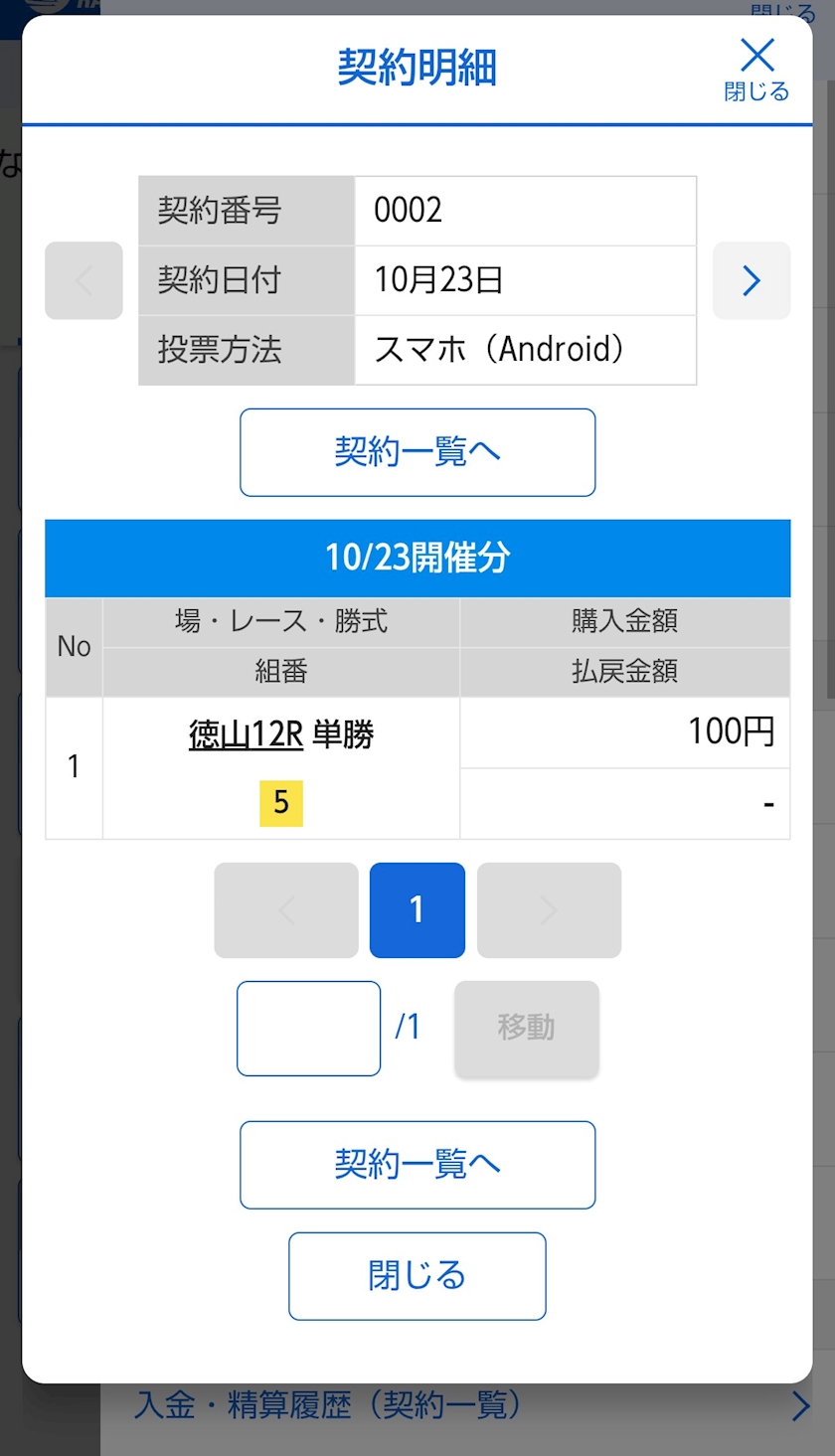Tap the upper 契約一覧へ button

pyautogui.click(x=417, y=452)
